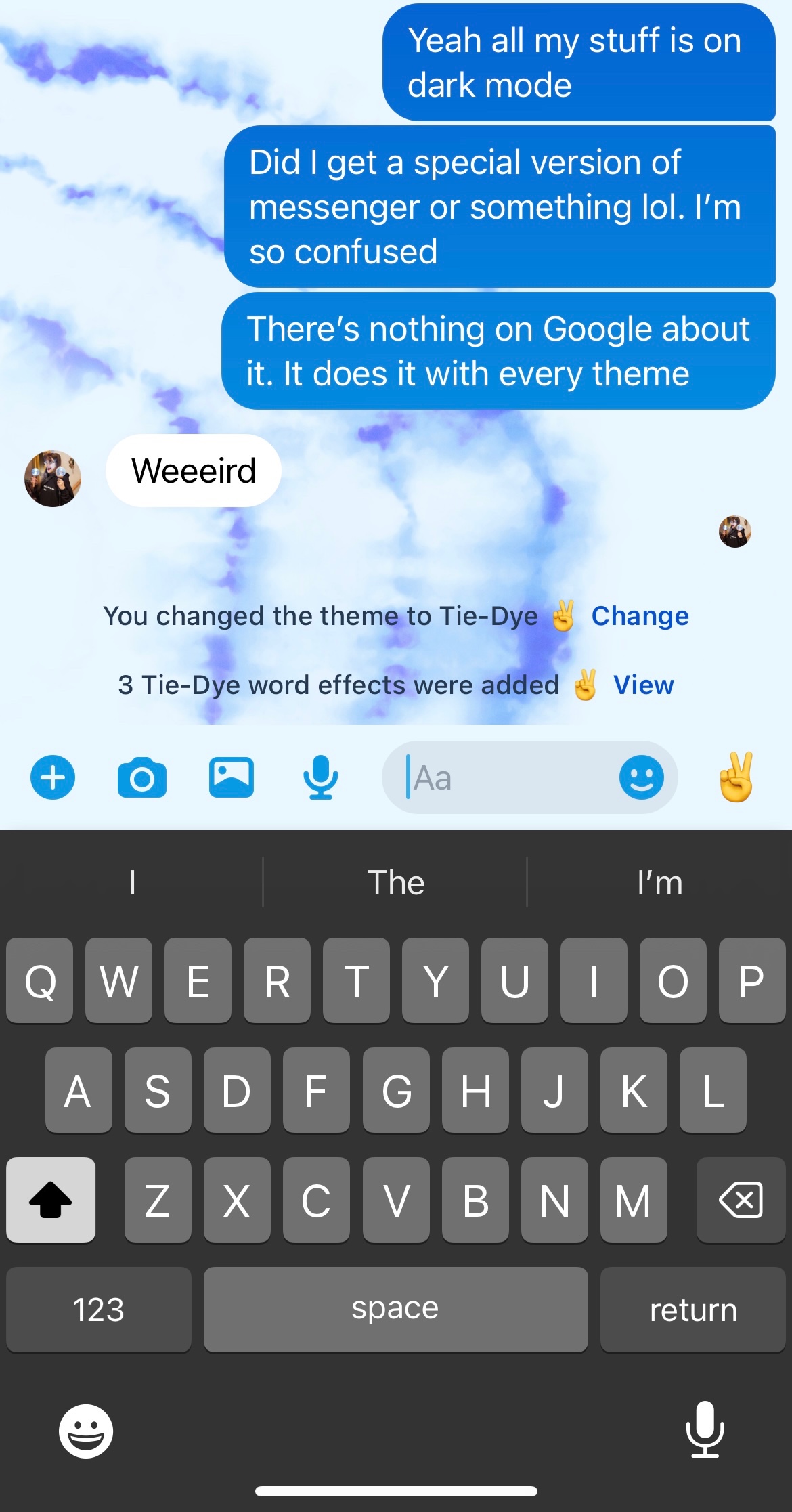This screenshot has height=1512, width=792.
Task: Open the plus attachments menu
Action: click(53, 777)
